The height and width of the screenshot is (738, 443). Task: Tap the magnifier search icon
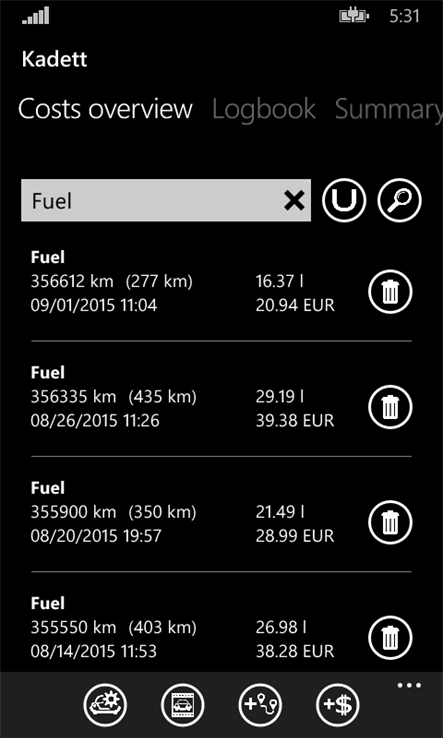click(x=400, y=200)
